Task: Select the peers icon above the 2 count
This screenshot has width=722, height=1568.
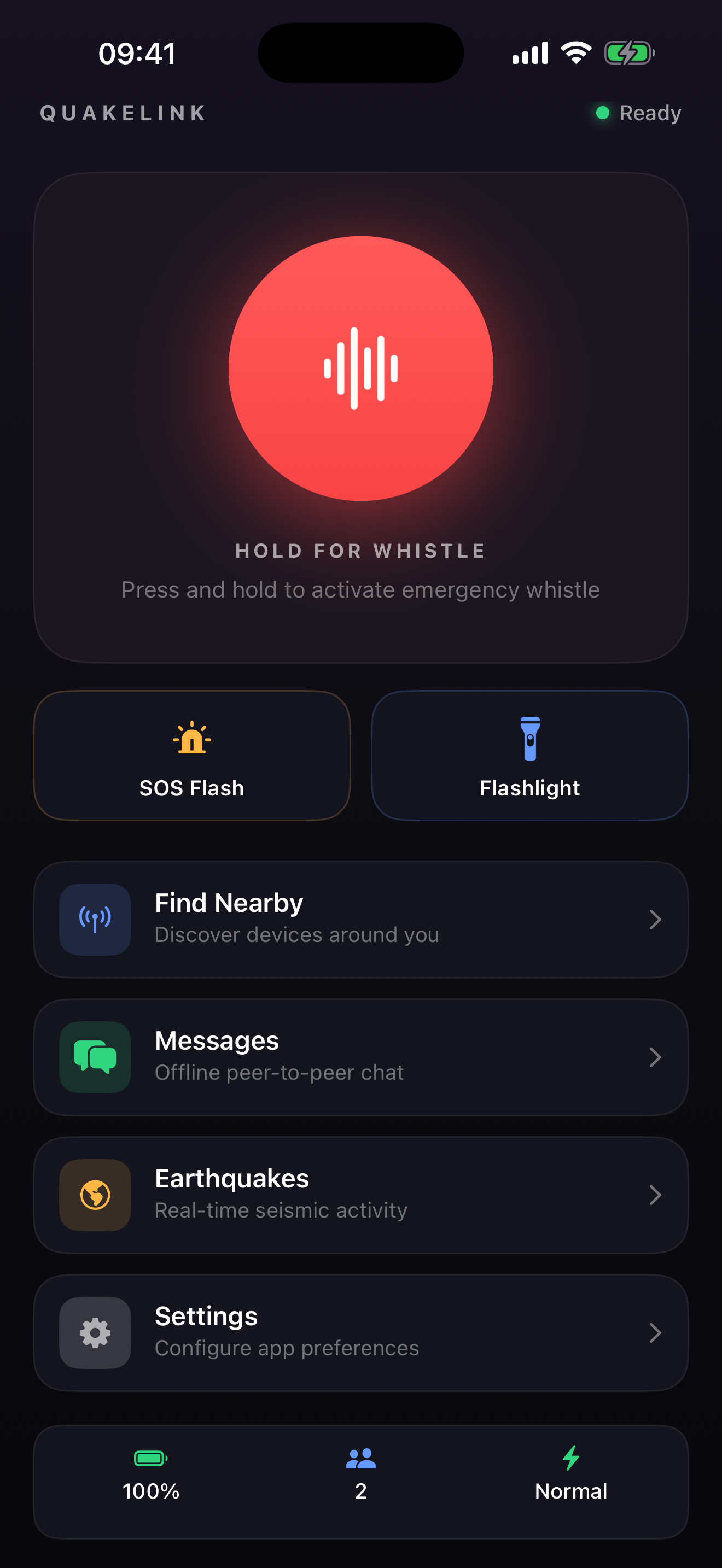Action: coord(361,1458)
